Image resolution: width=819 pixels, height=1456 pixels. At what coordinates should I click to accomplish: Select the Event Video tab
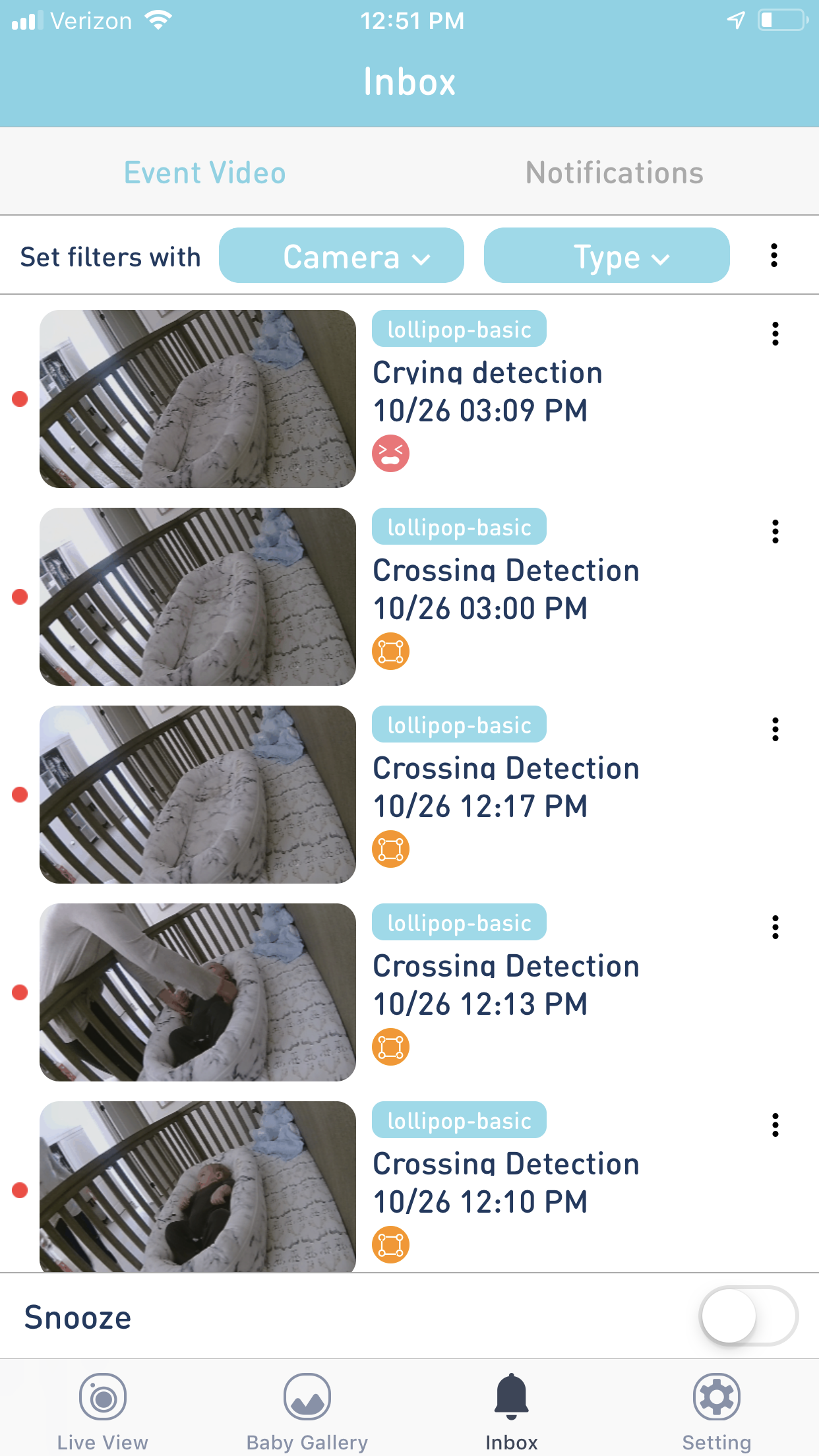tap(204, 173)
